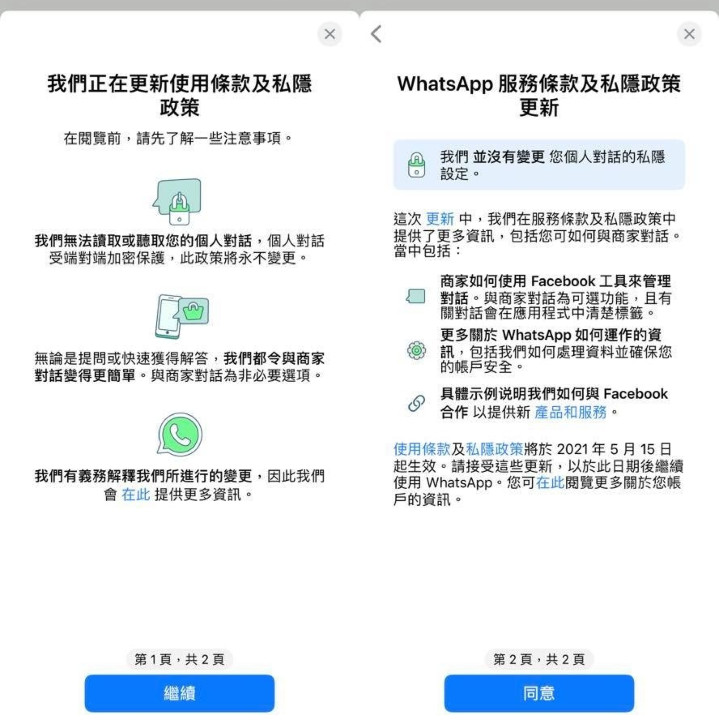Dismiss the 我們正在更新使用條款 sheet

329,34
